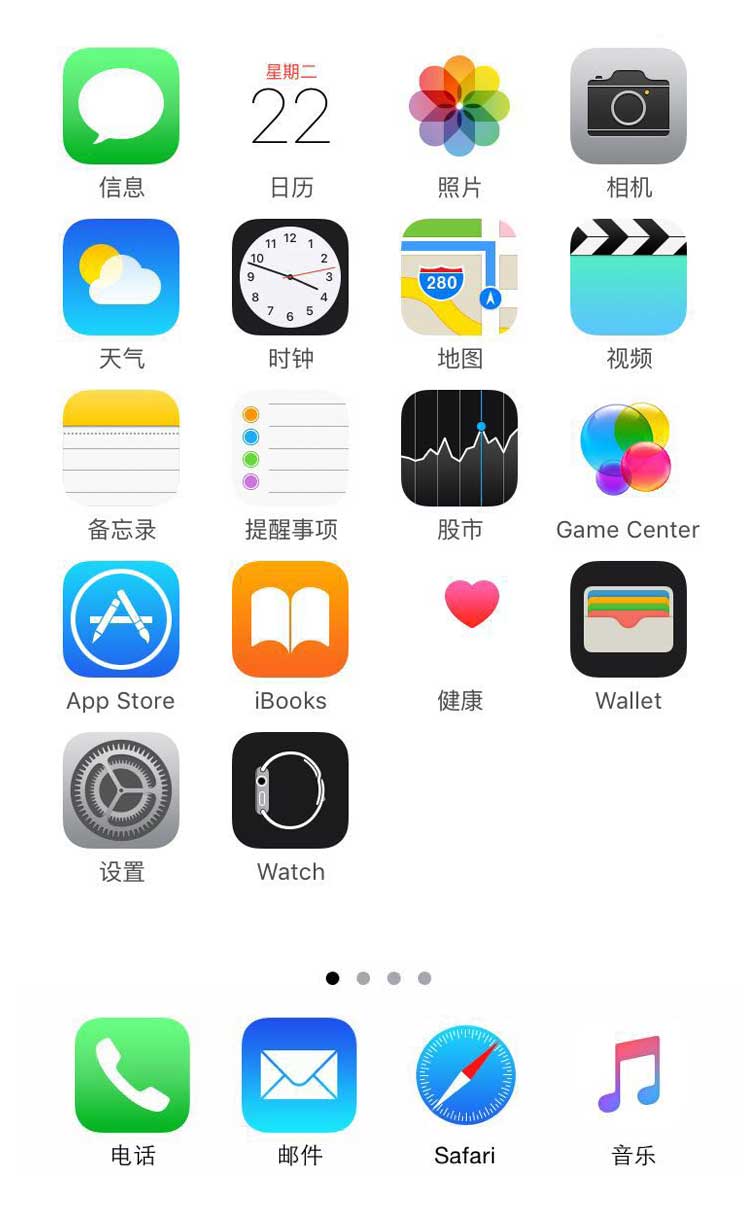The width and height of the screenshot is (750, 1206).
Task: Open the 提醒事项 Reminders app
Action: pyautogui.click(x=290, y=448)
